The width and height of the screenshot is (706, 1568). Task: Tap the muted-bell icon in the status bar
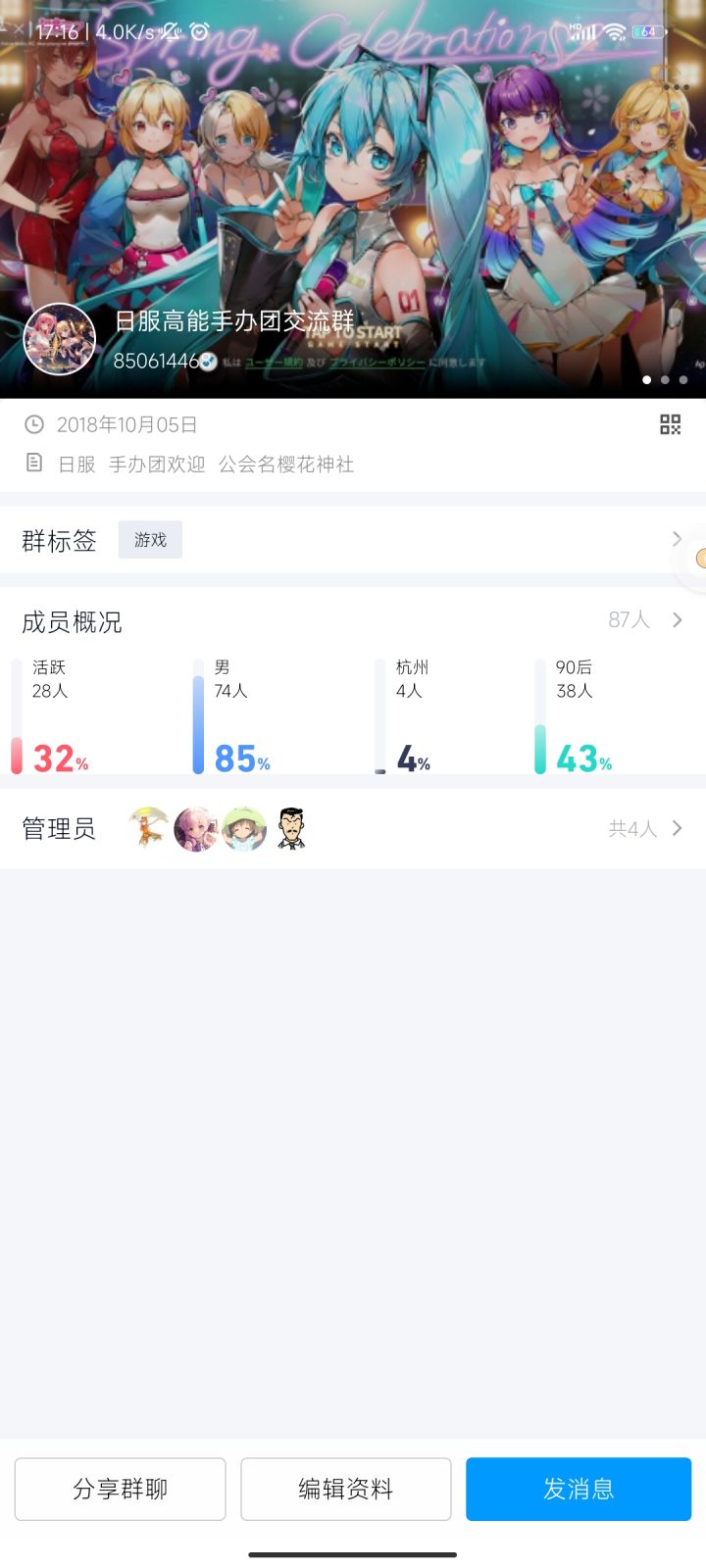pos(169,31)
